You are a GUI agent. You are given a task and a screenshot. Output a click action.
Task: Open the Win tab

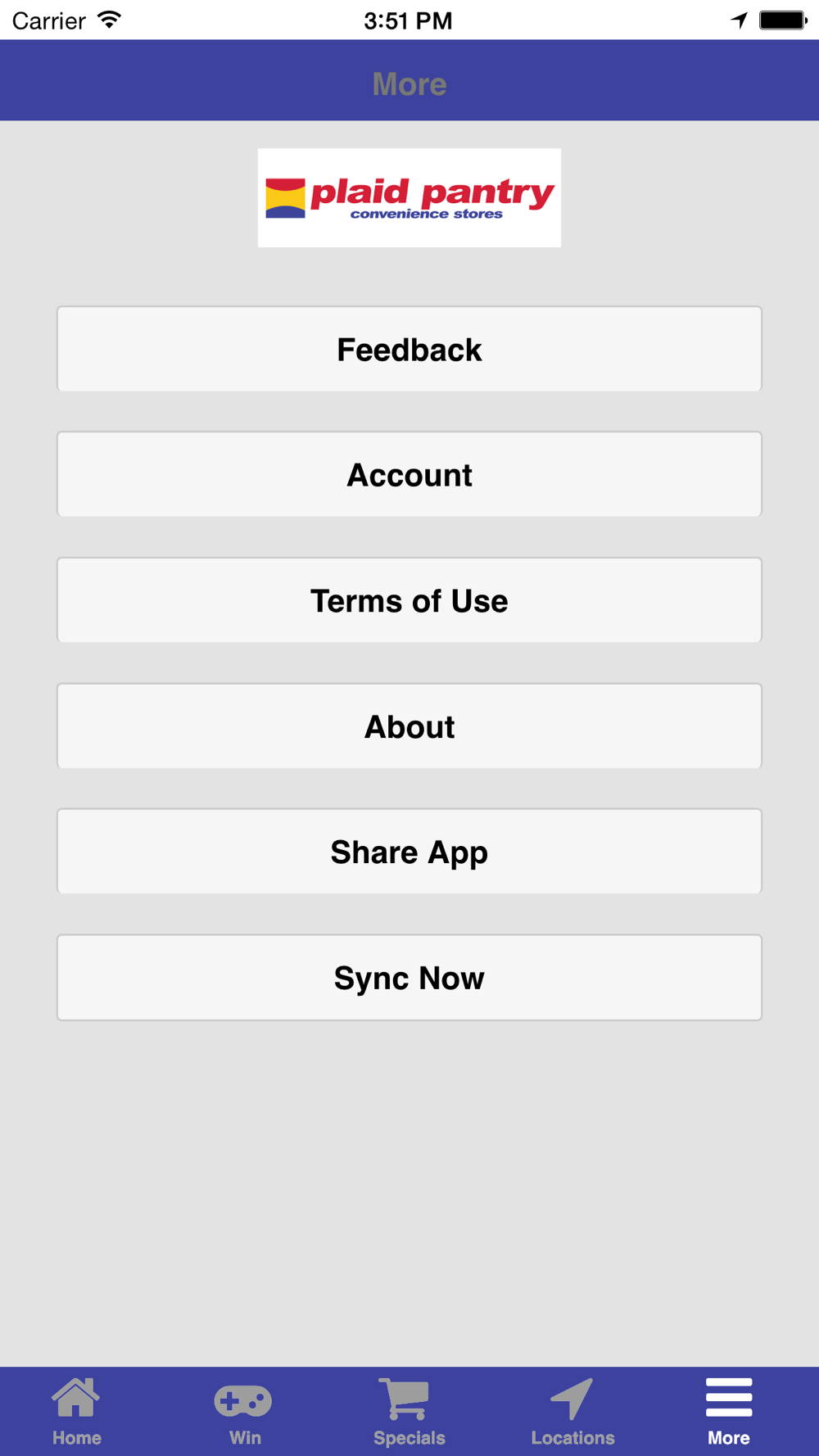tap(244, 1412)
